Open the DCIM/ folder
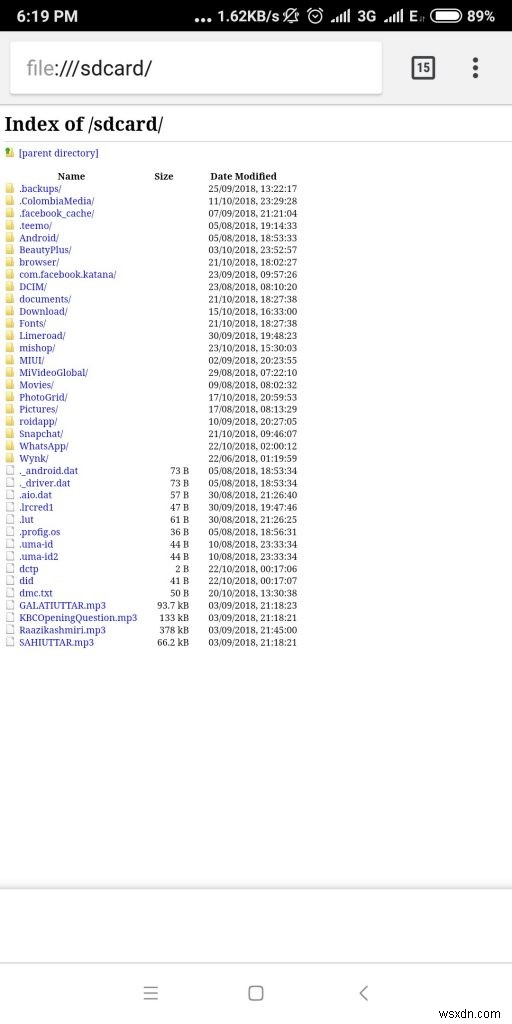Screen dimensions: 512x1024 coord(33,287)
